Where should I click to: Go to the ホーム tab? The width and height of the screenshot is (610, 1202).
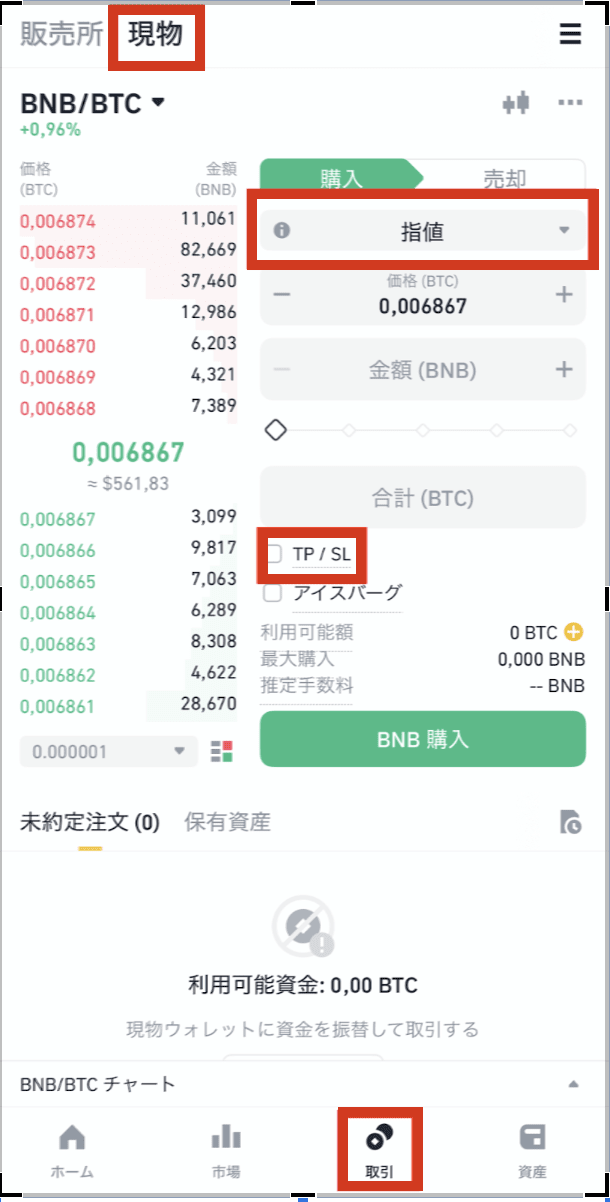(72, 1150)
